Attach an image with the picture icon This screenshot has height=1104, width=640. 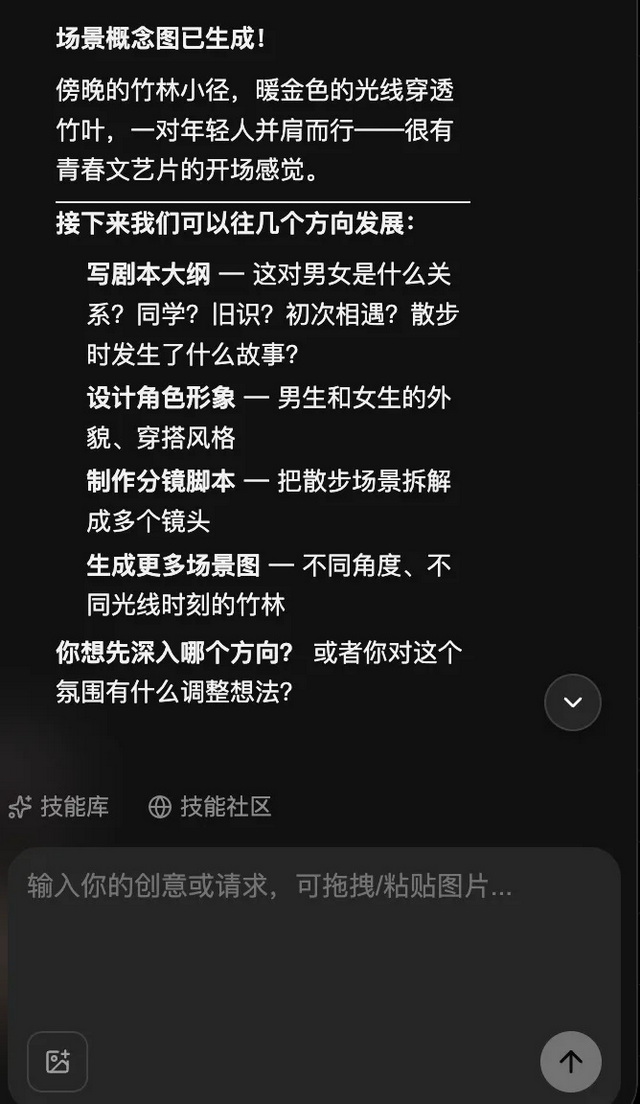click(57, 1061)
